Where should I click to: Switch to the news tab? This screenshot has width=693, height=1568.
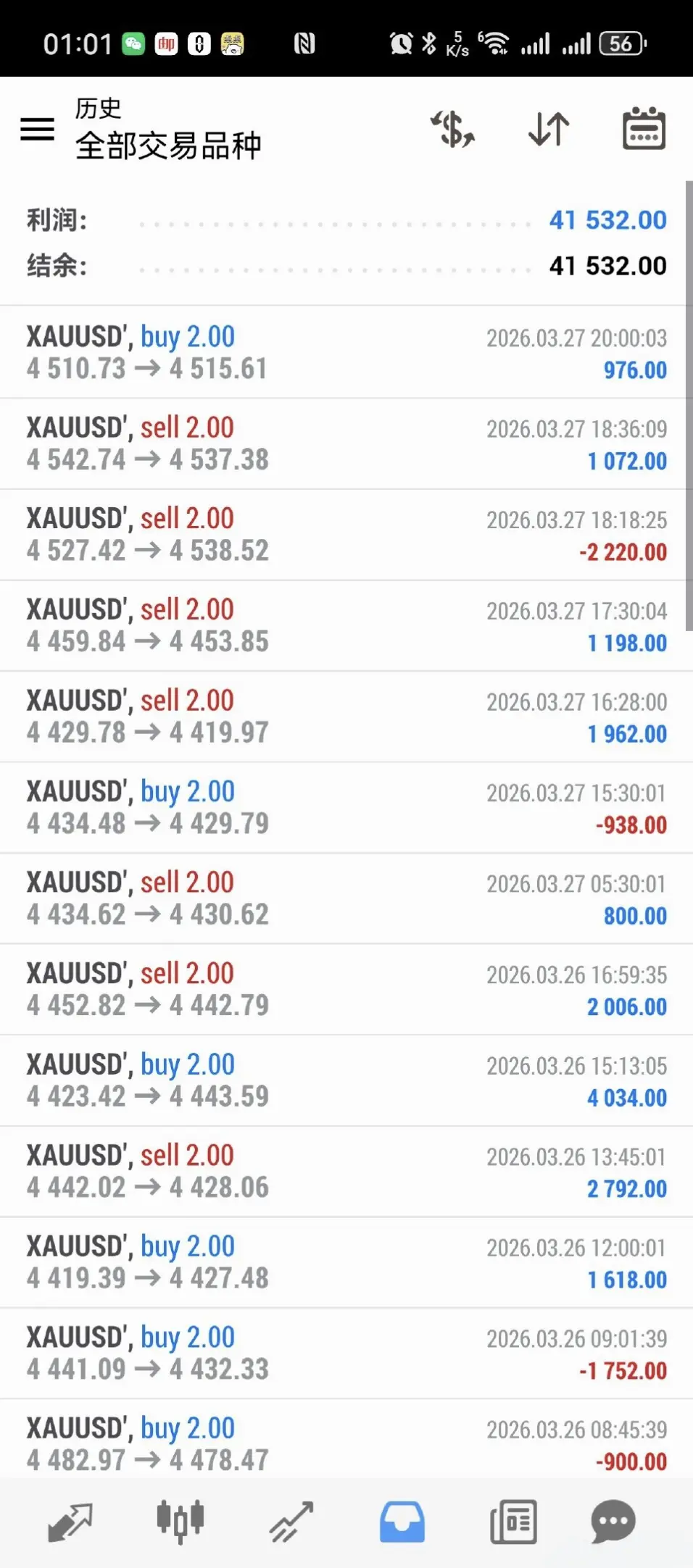click(x=513, y=1522)
